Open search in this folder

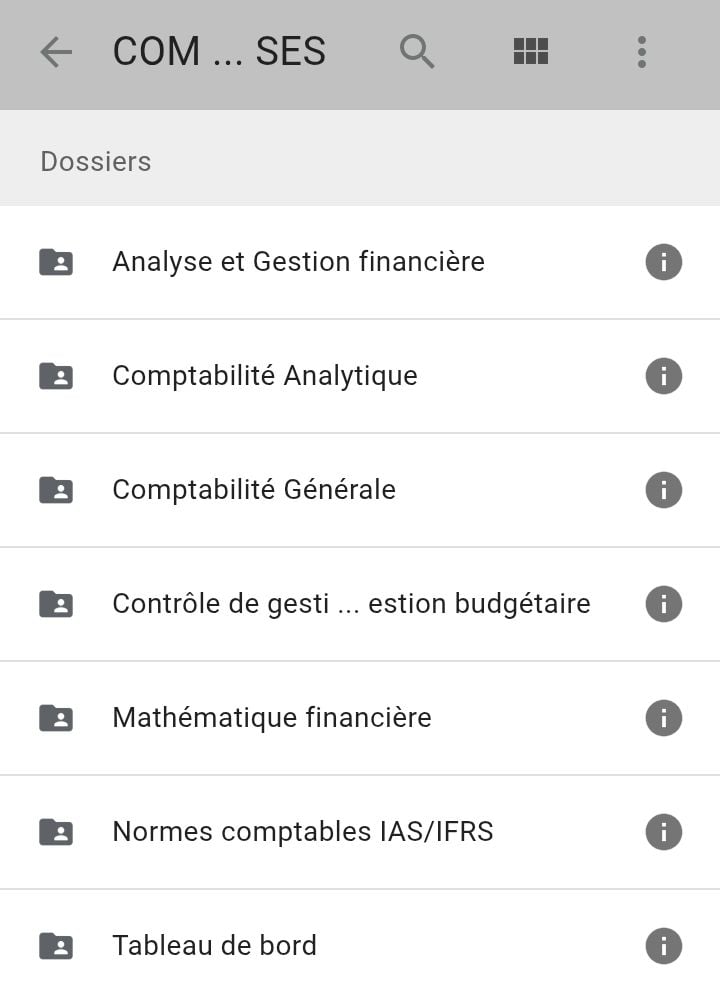click(417, 51)
